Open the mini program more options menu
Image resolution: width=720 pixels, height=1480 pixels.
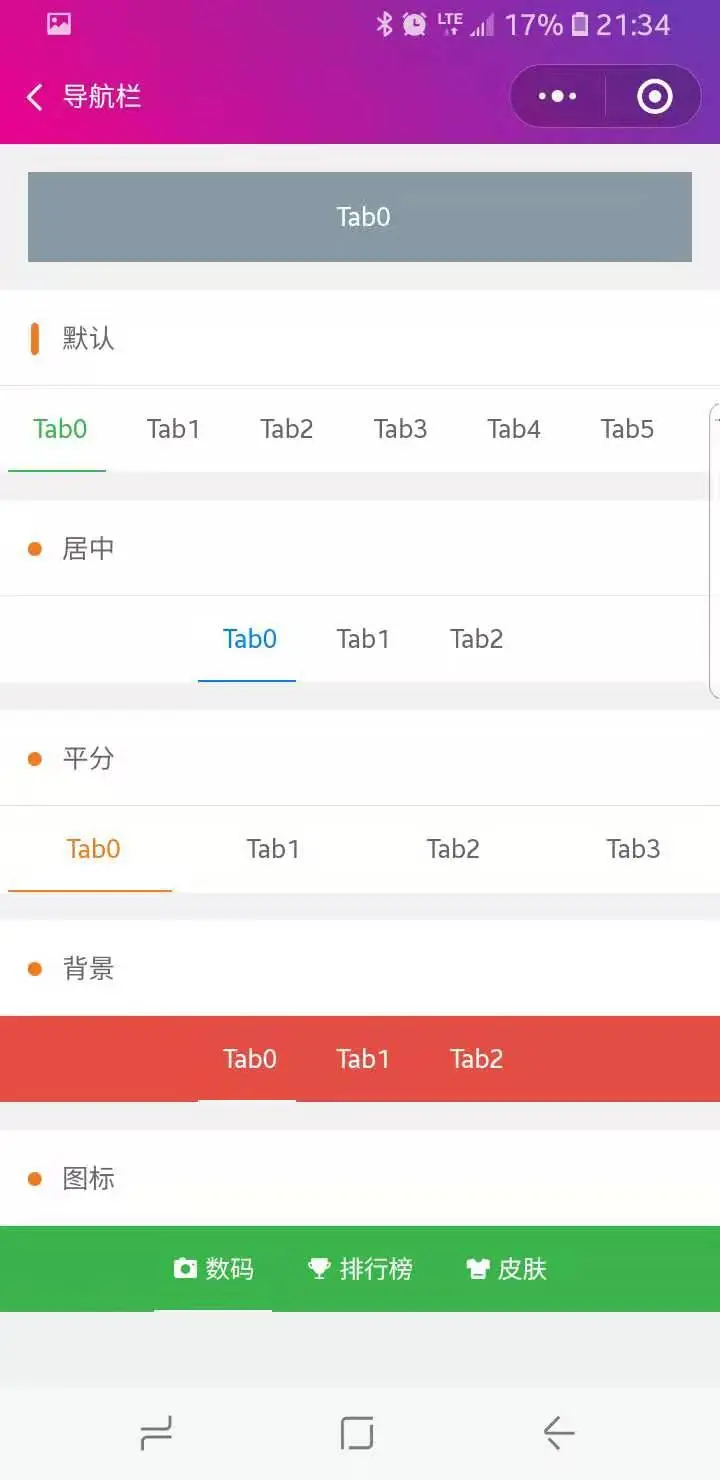557,97
